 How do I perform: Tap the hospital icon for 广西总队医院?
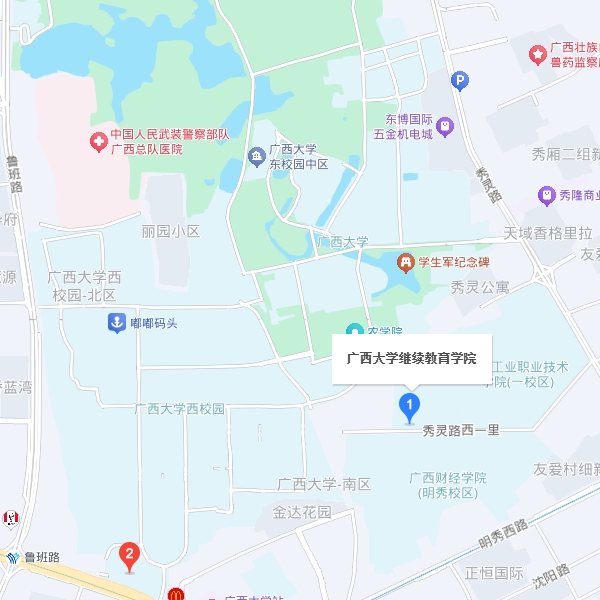click(98, 141)
